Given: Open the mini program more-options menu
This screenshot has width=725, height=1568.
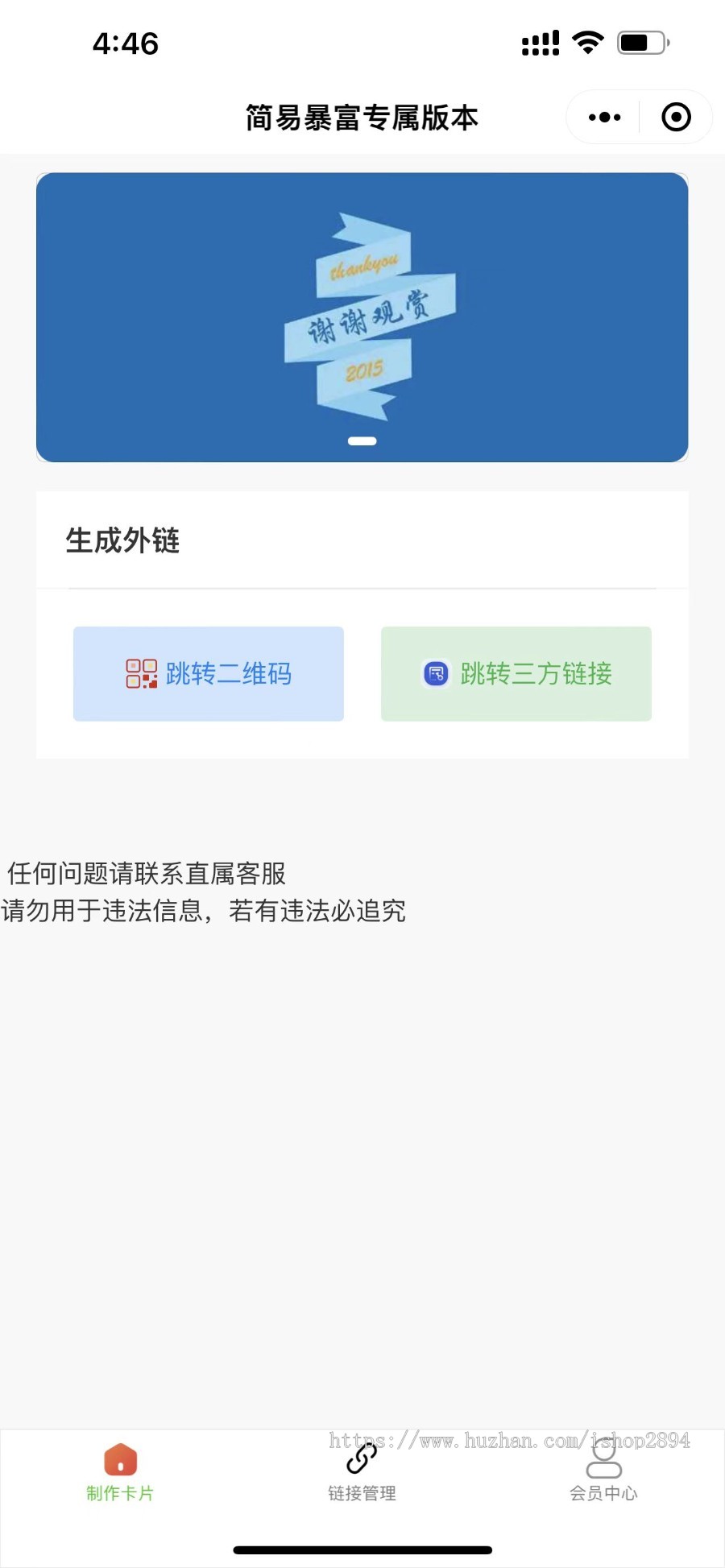Looking at the screenshot, I should coord(604,118).
